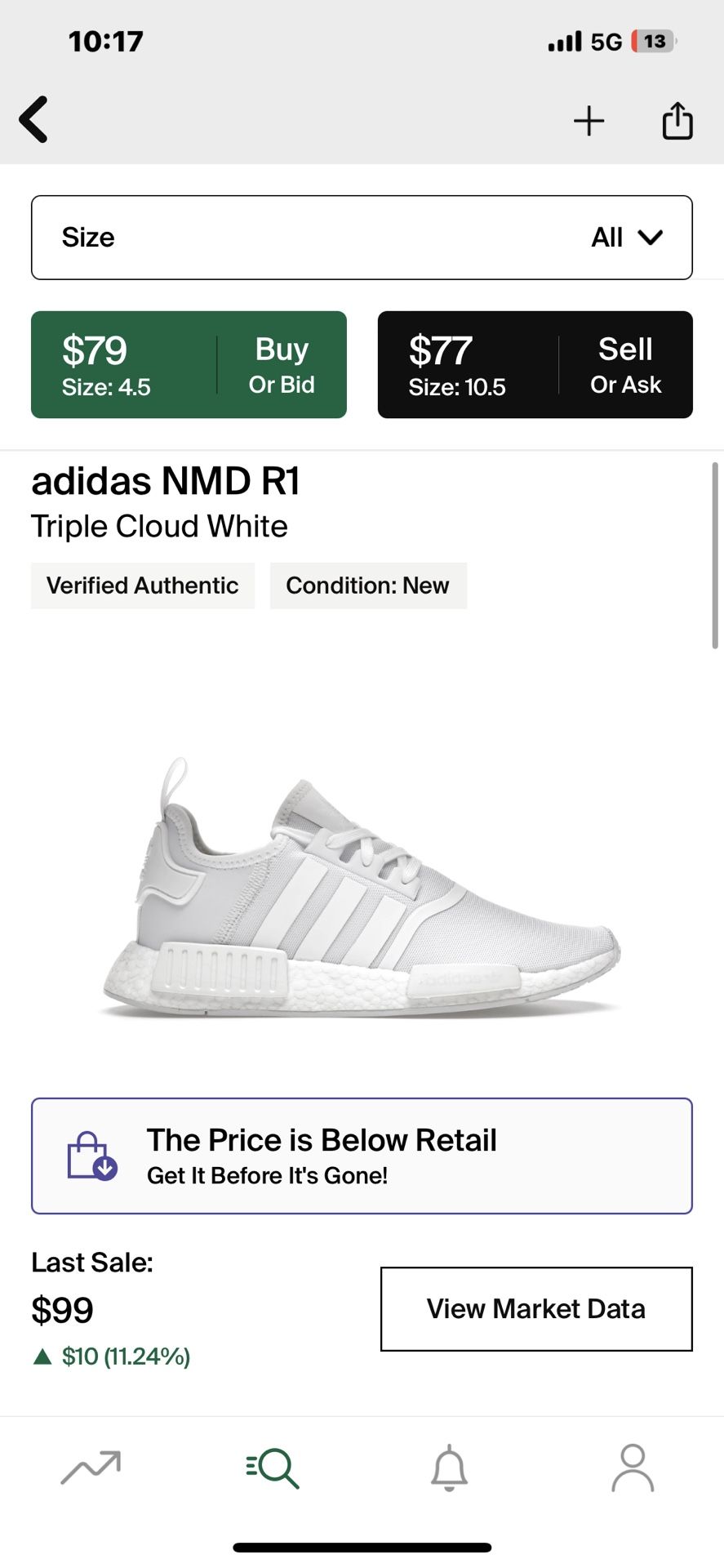Tap the shopping bag icon in the banner
Image resolution: width=724 pixels, height=1568 pixels.
[x=91, y=1155]
